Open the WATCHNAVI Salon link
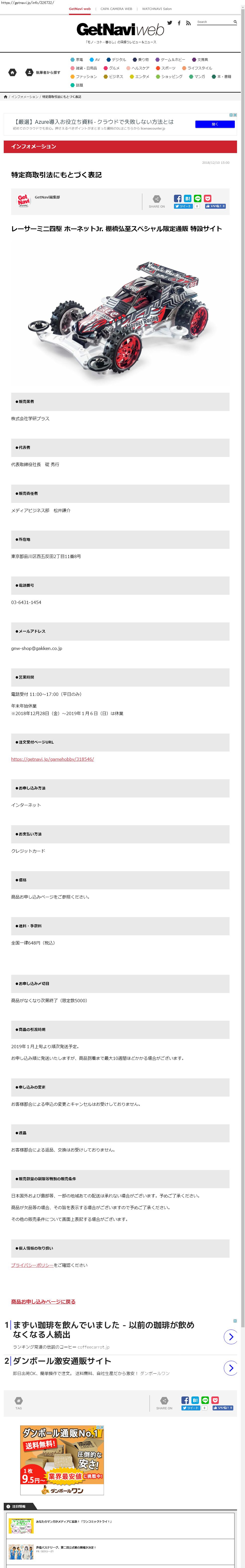Image resolution: width=245 pixels, height=1568 pixels. click(157, 9)
